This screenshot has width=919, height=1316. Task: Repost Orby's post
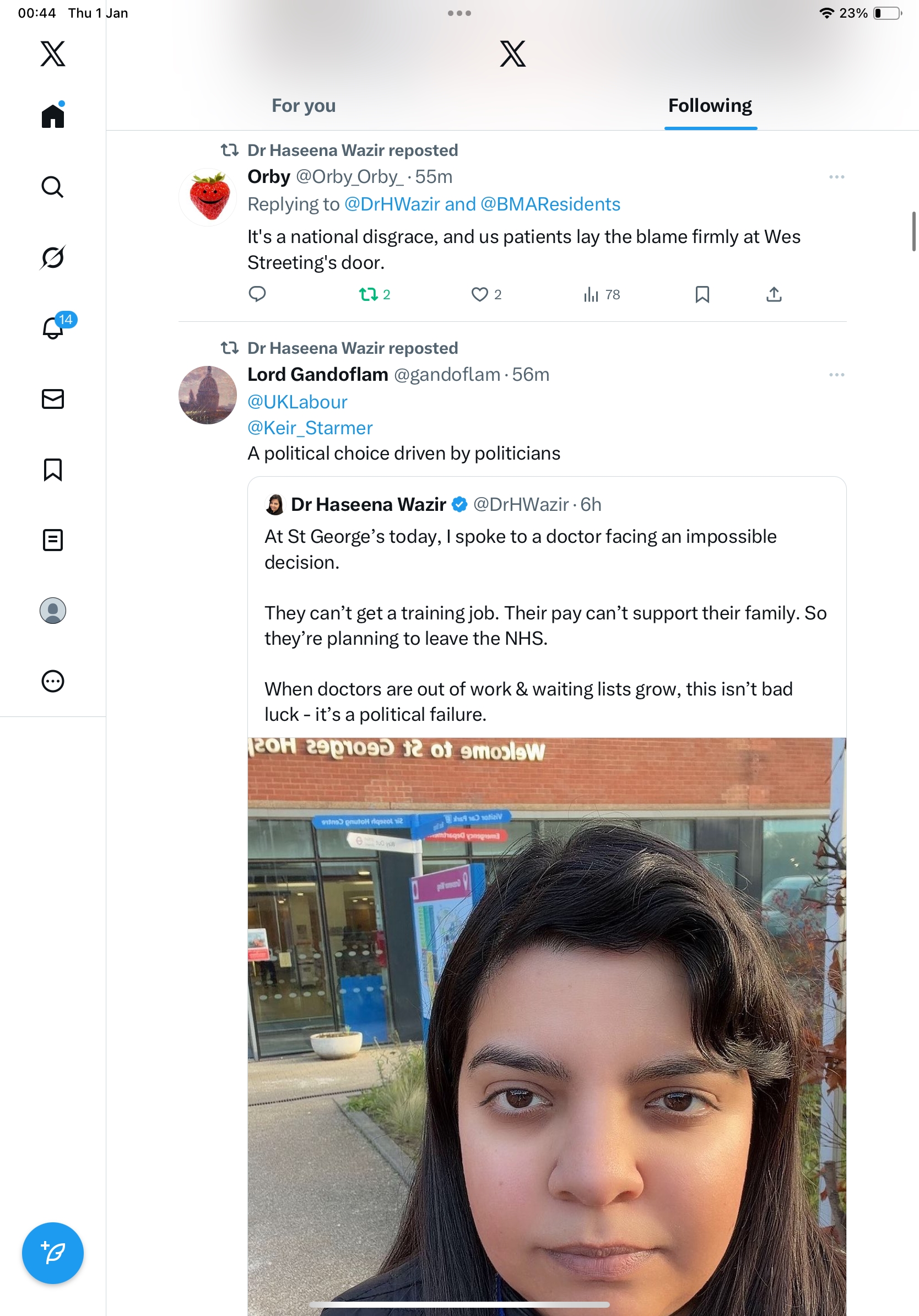click(x=369, y=295)
